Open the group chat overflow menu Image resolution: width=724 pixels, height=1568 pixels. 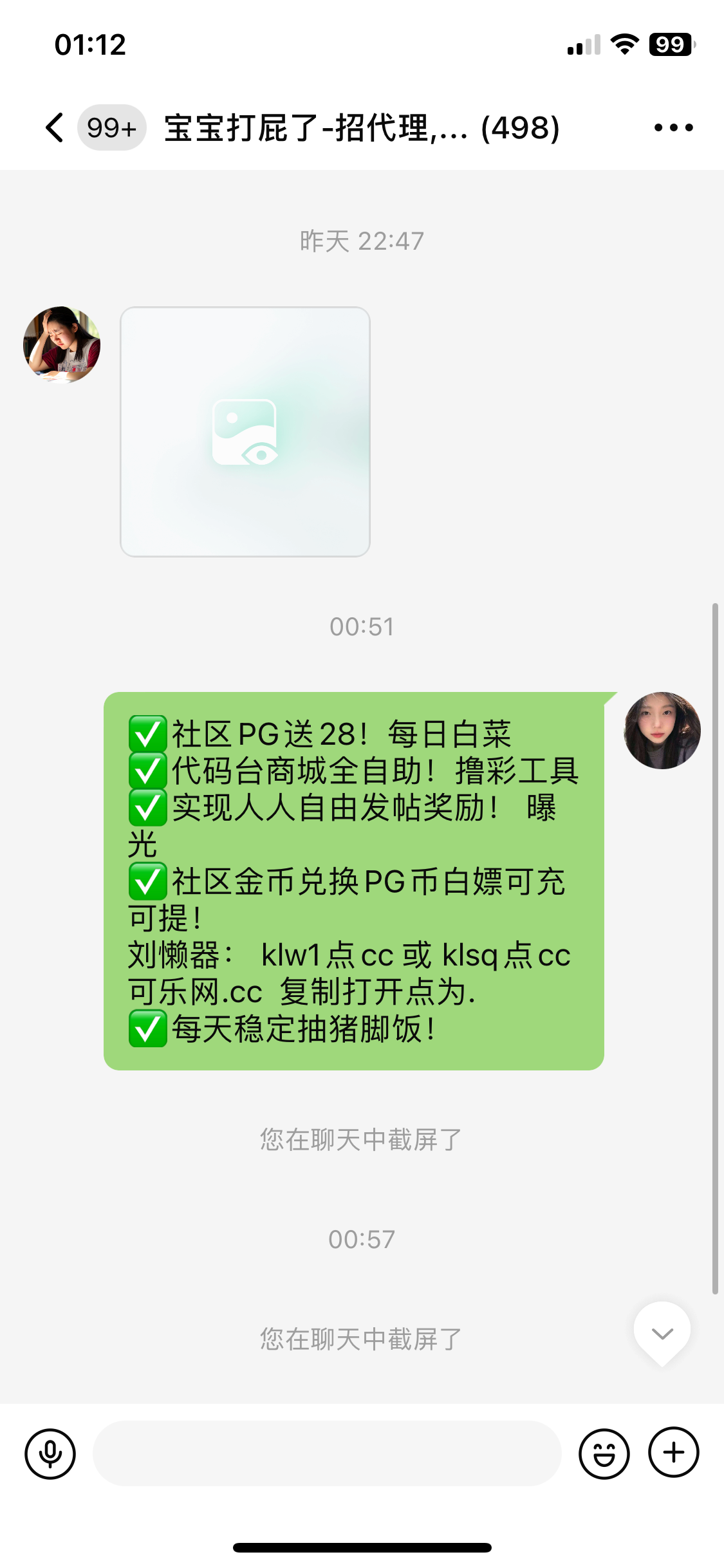click(x=673, y=127)
